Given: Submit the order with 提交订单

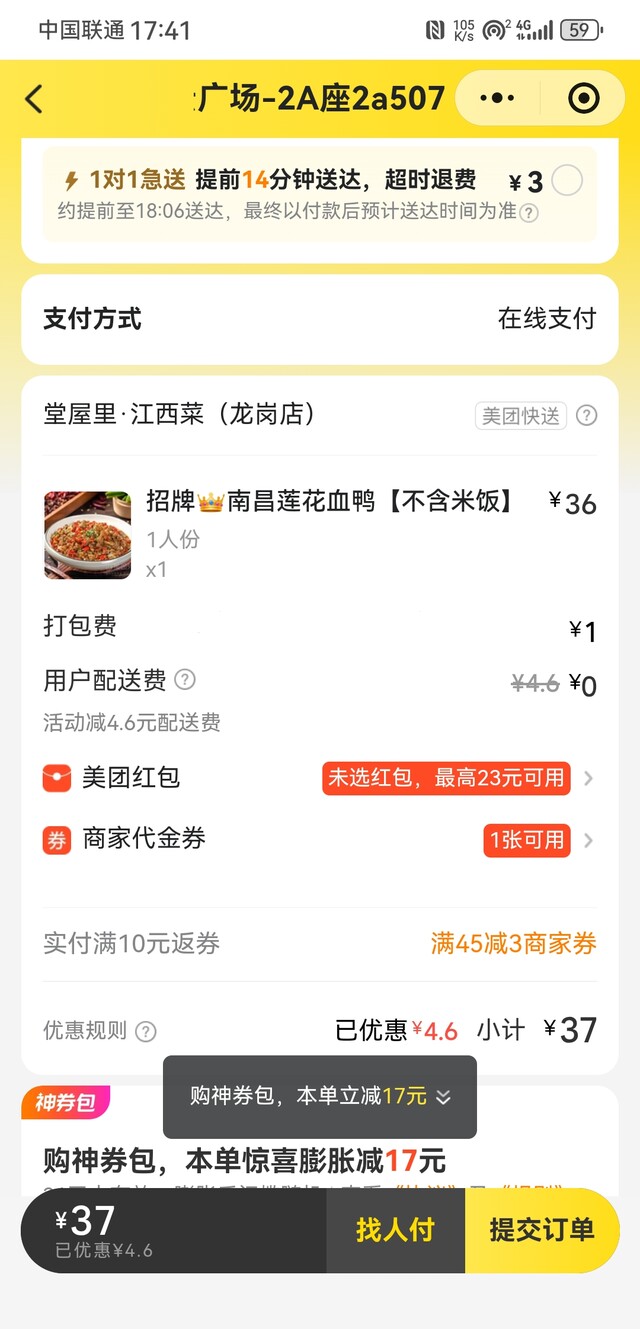Looking at the screenshot, I should click(541, 1229).
